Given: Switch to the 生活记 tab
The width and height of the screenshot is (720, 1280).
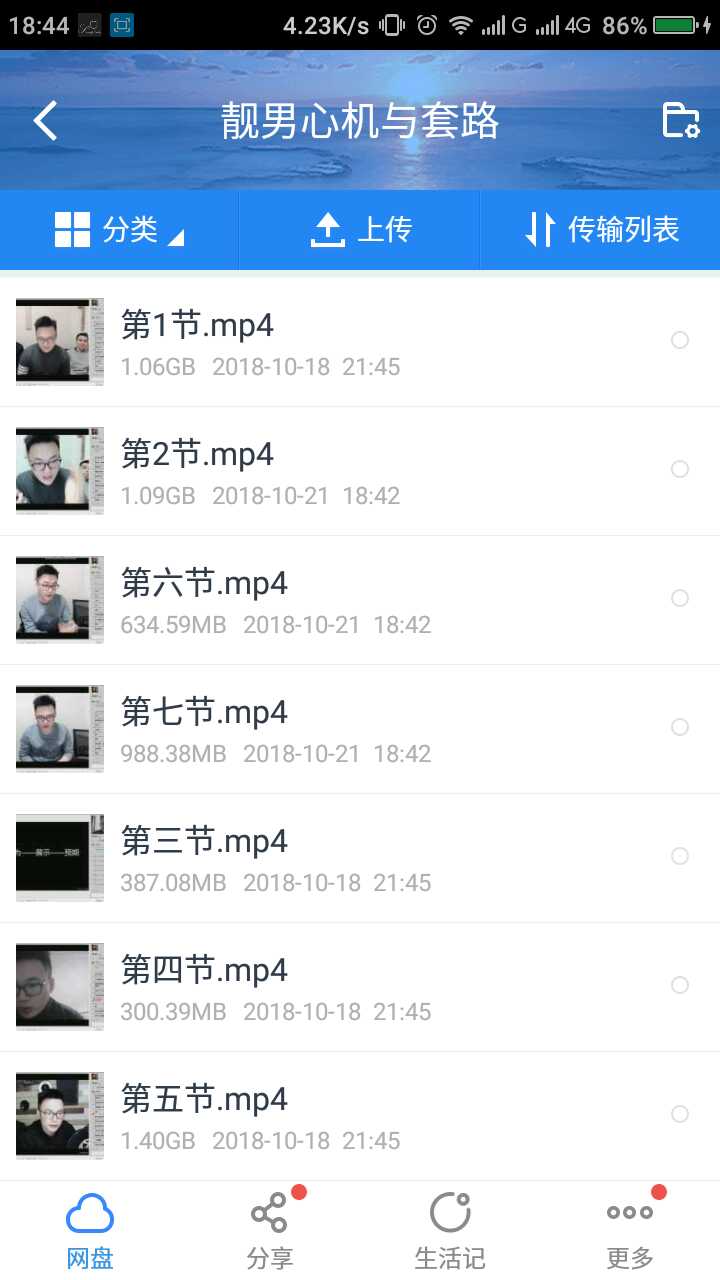Looking at the screenshot, I should [450, 1230].
